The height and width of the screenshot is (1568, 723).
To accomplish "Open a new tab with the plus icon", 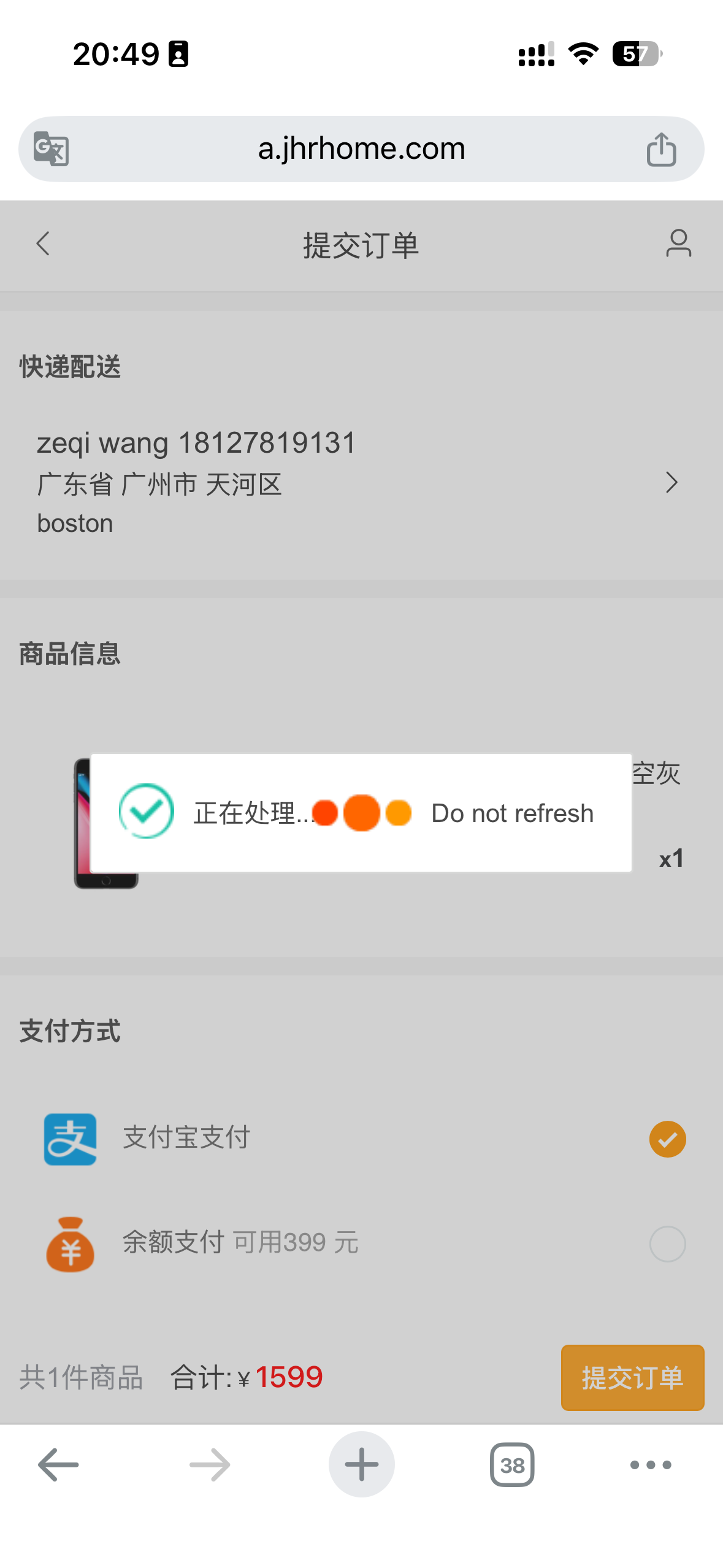I will coord(361,1464).
